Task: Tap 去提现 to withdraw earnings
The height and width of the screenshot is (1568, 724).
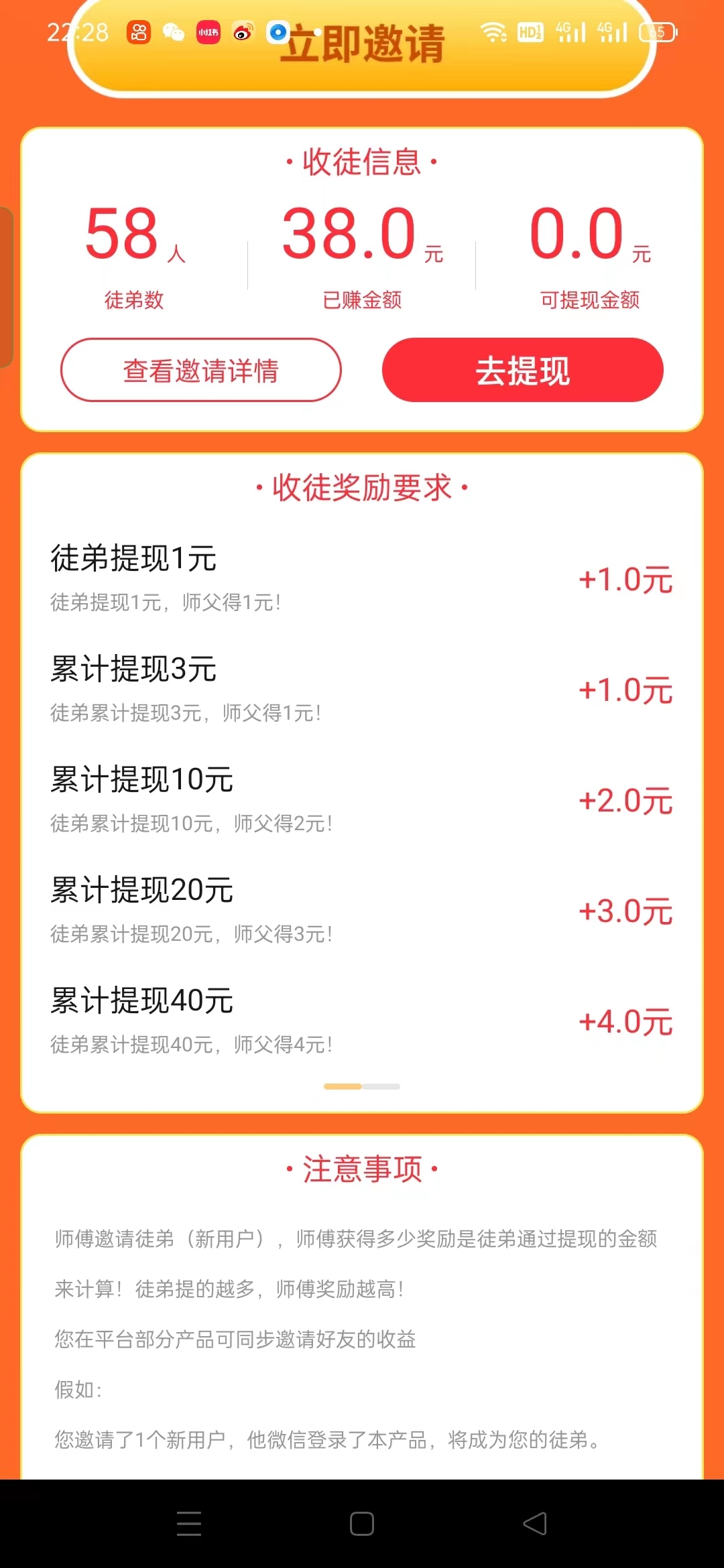Action: 522,370
